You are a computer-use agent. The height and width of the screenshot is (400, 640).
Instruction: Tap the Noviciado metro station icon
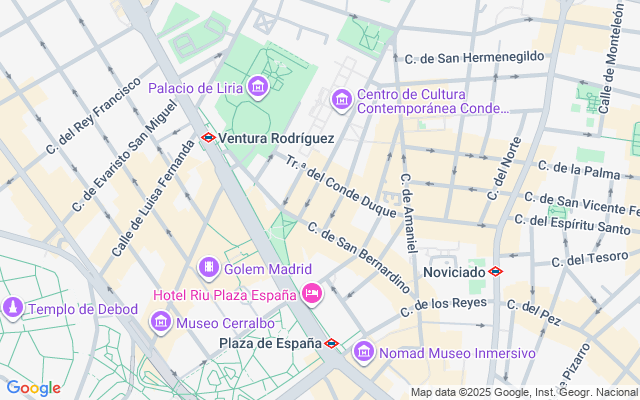495,271
